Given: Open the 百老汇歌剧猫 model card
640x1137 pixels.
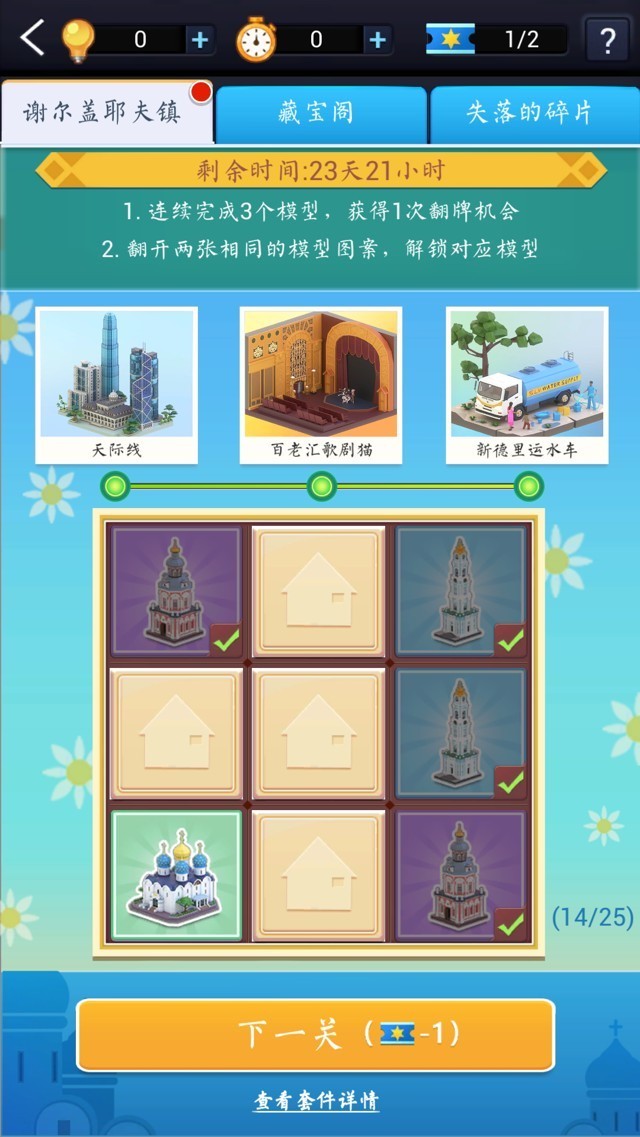Looking at the screenshot, I should pos(321,385).
